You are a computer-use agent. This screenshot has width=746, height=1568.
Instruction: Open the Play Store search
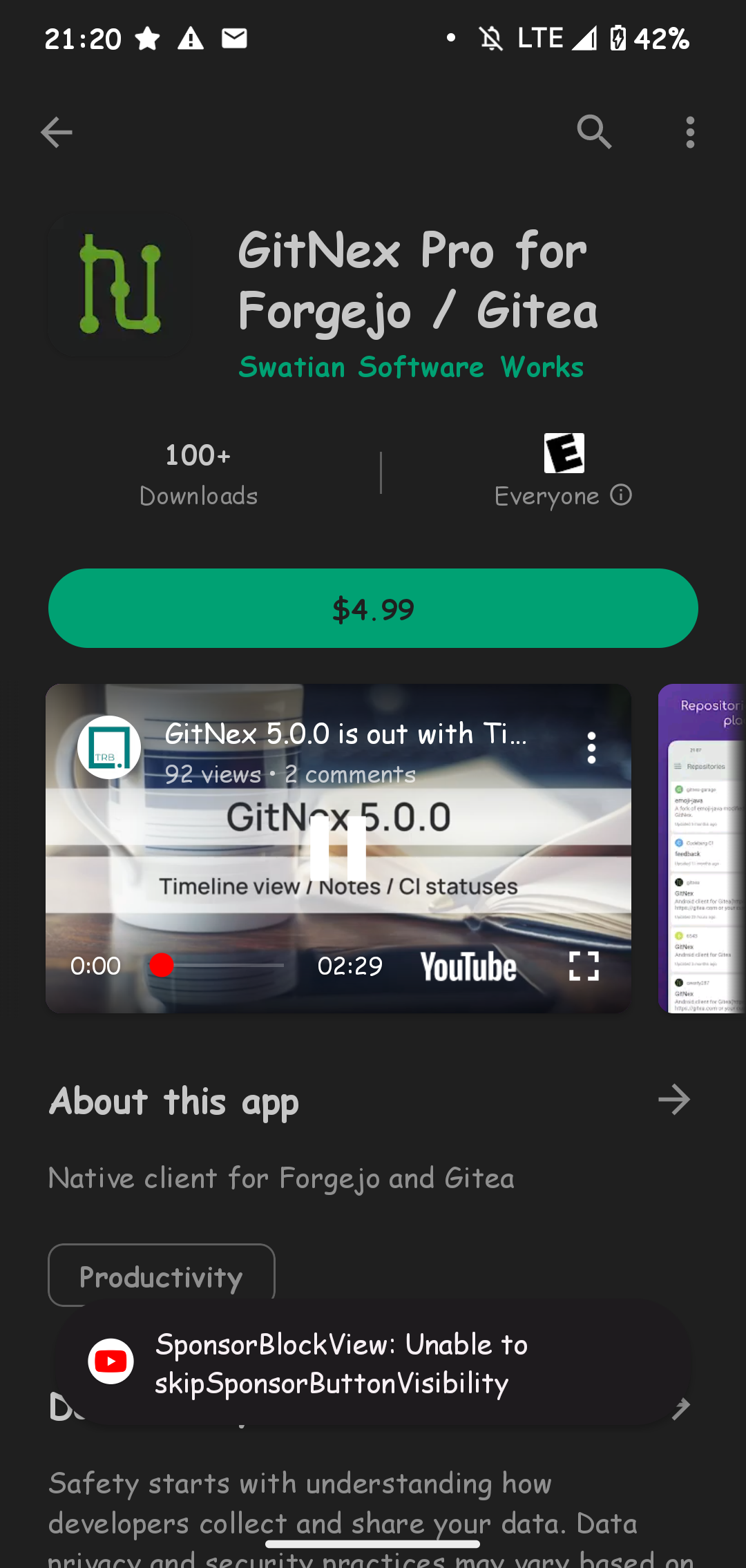[x=595, y=132]
